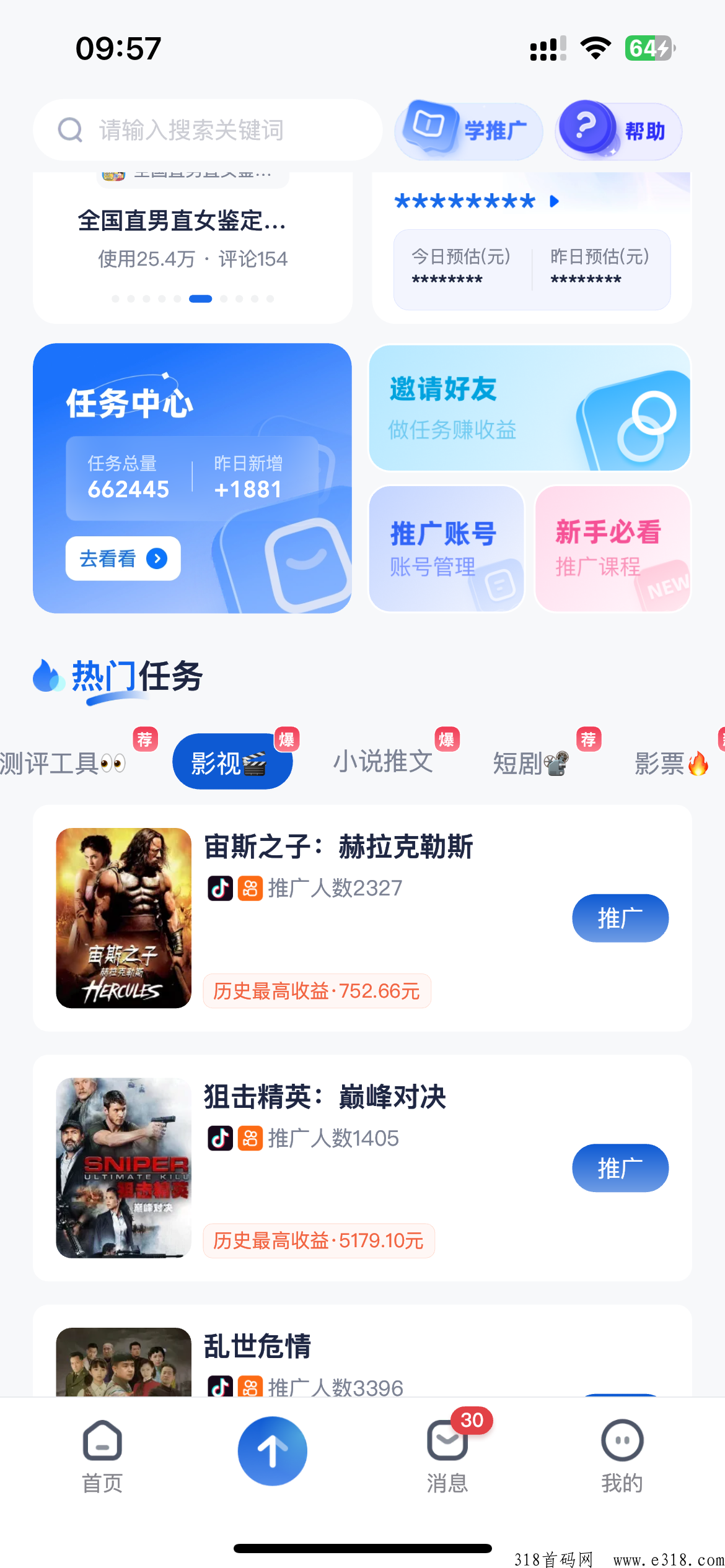The height and width of the screenshot is (1568, 725).
Task: Open the 学推广 learning button
Action: (469, 131)
